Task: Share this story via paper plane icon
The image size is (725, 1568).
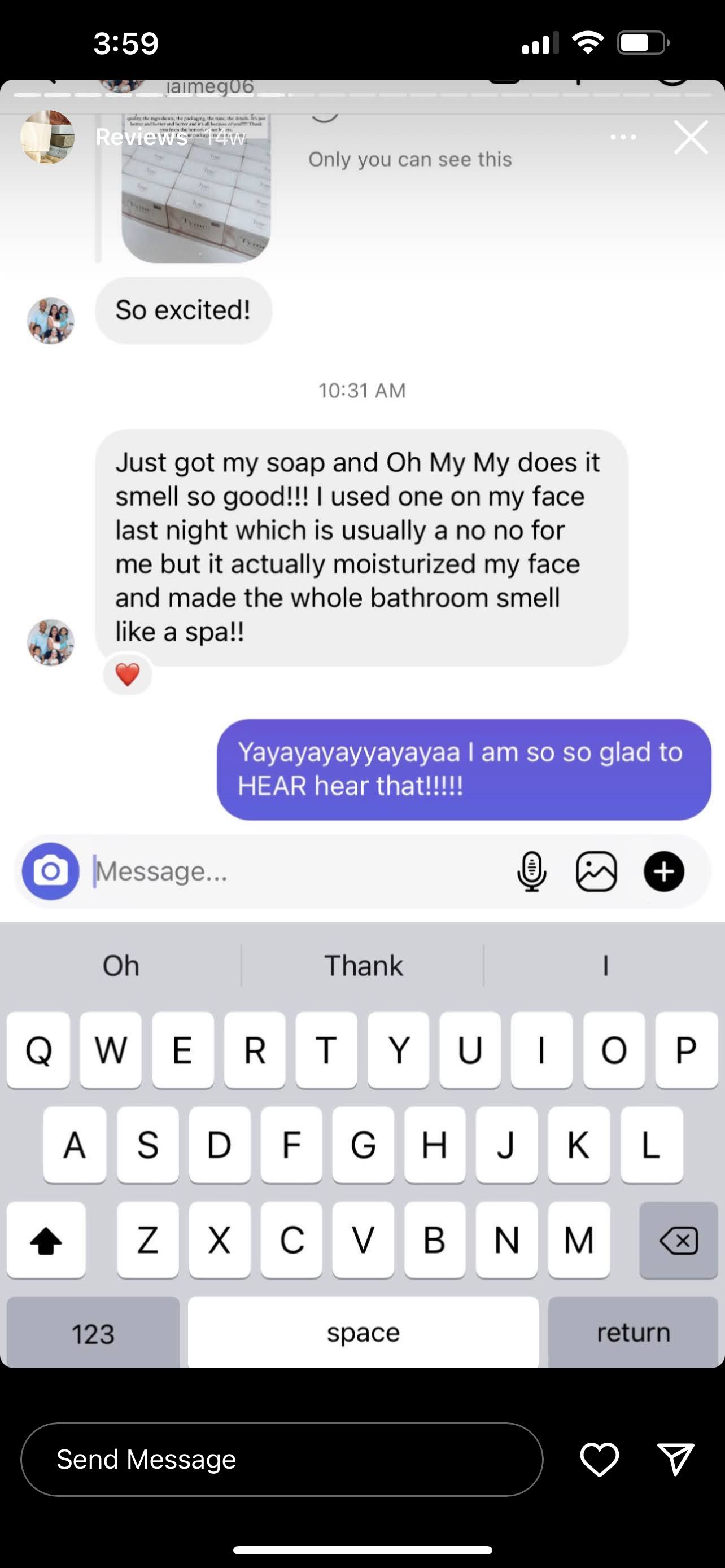Action: click(675, 1459)
